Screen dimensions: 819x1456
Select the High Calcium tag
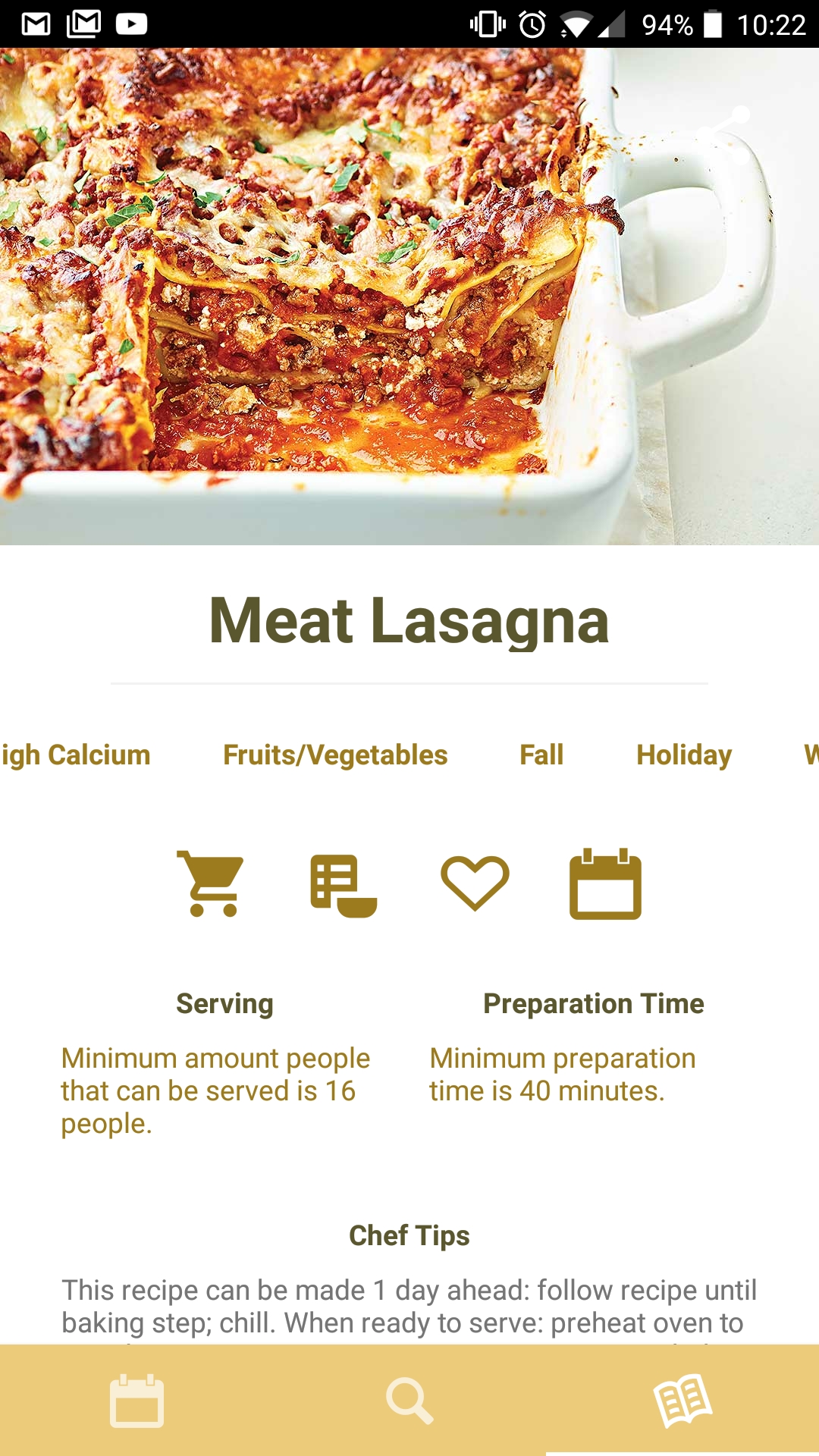[x=76, y=755]
